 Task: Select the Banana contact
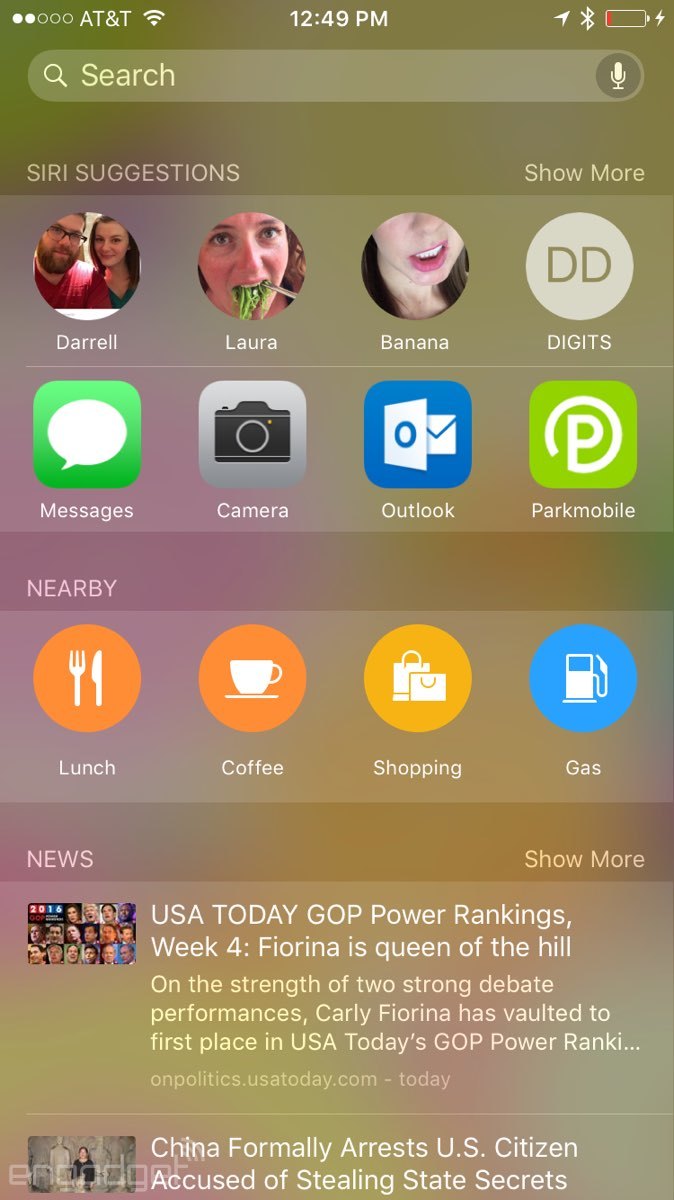coord(415,266)
